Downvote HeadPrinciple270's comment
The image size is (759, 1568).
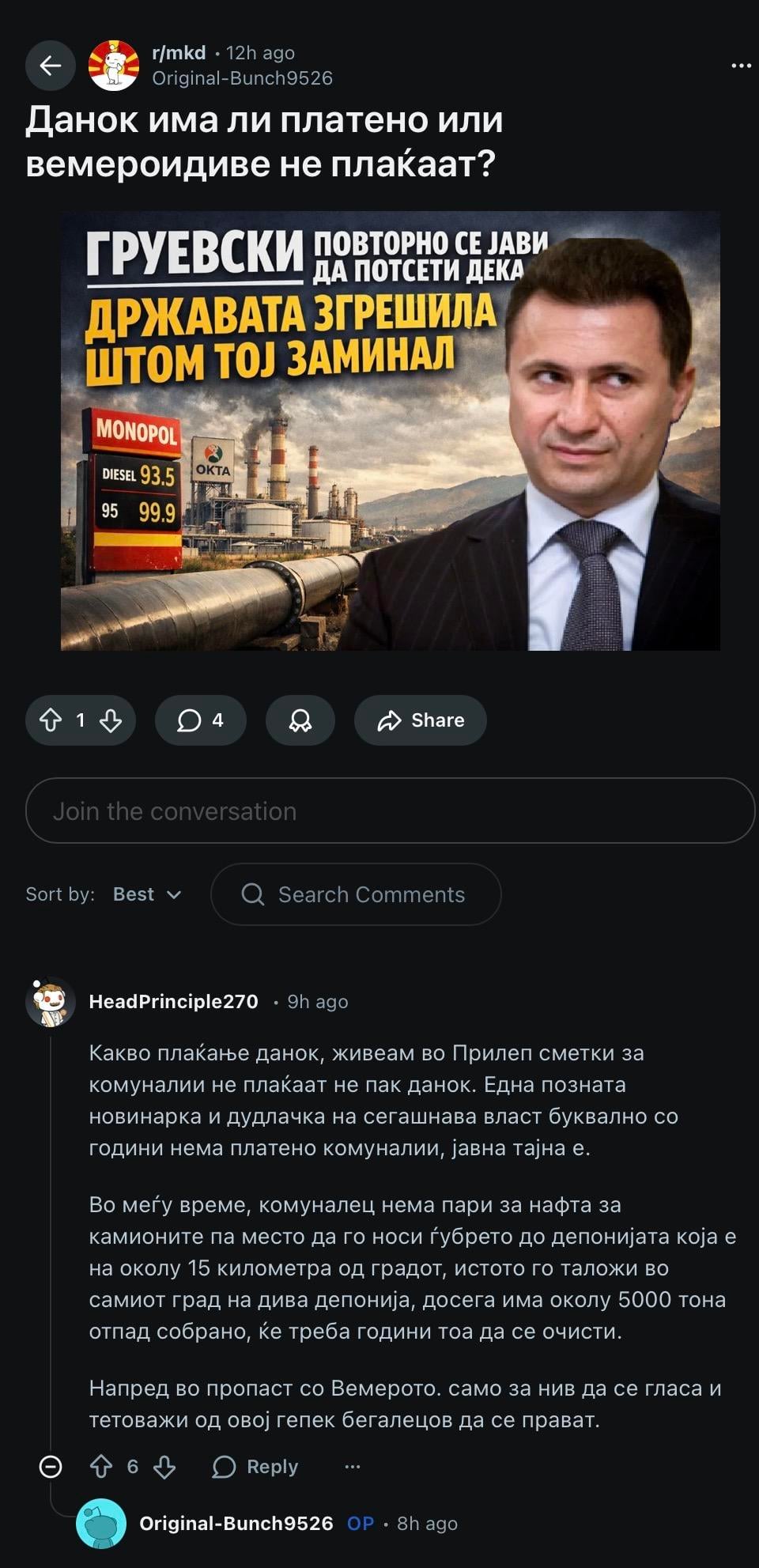[x=164, y=1467]
